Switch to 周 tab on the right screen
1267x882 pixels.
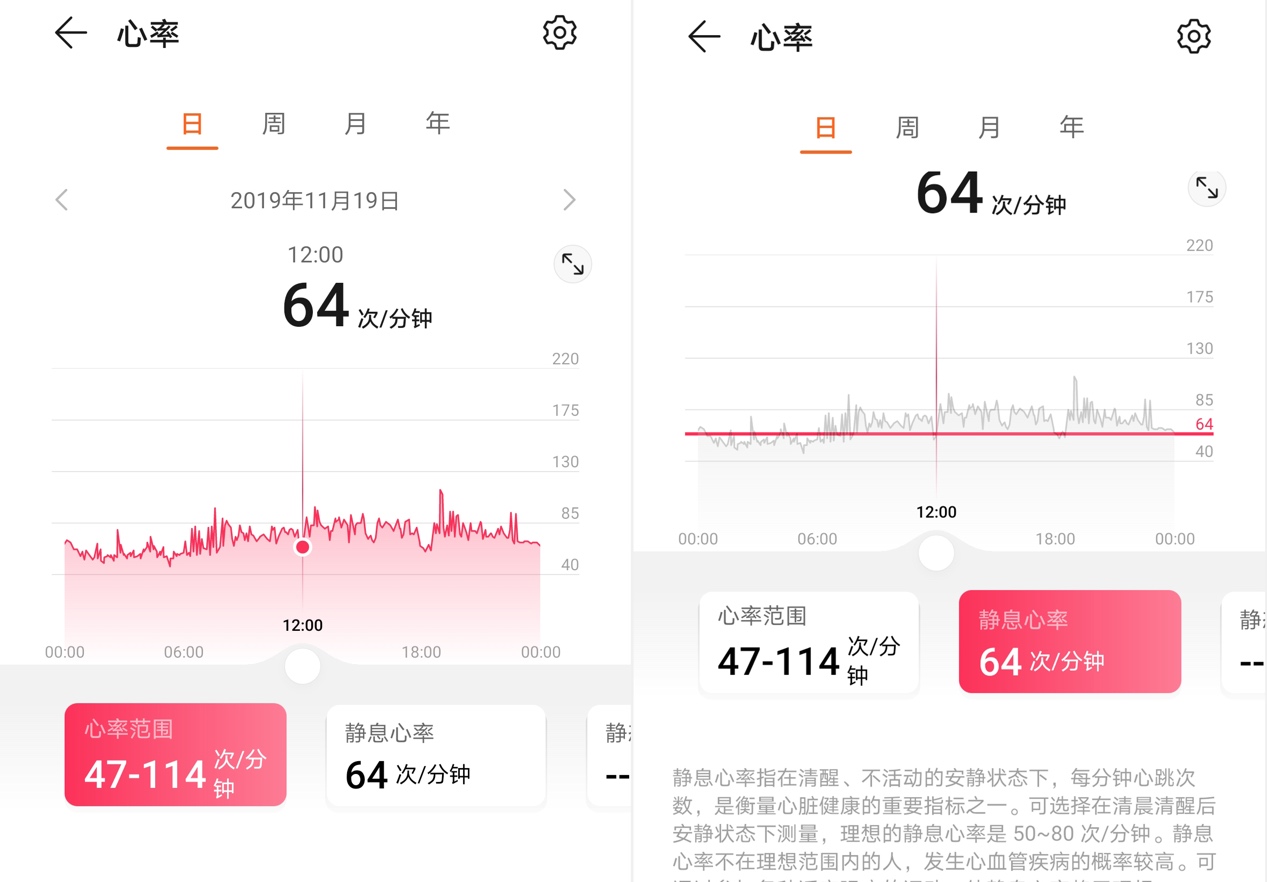[x=907, y=128]
